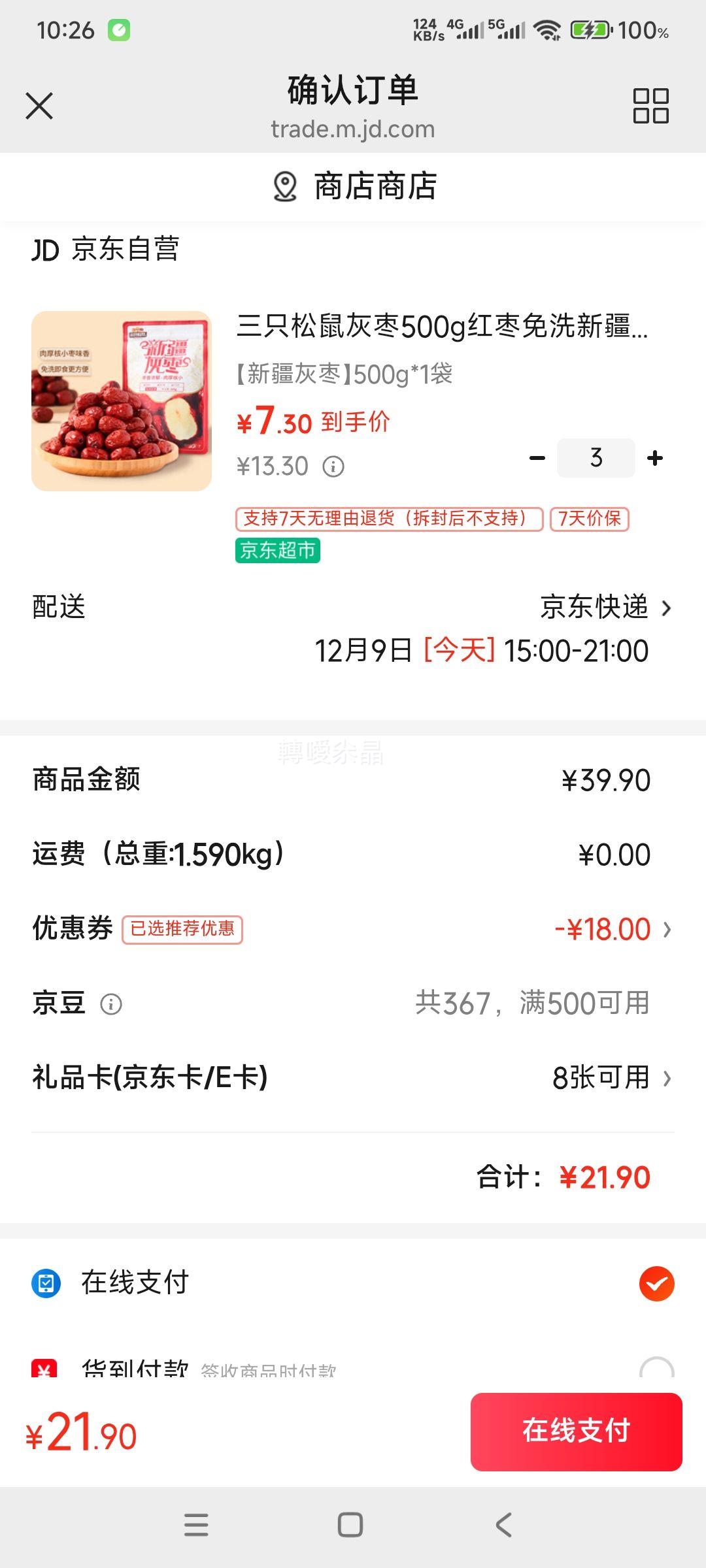Tap the red date product thumbnail

(122, 402)
